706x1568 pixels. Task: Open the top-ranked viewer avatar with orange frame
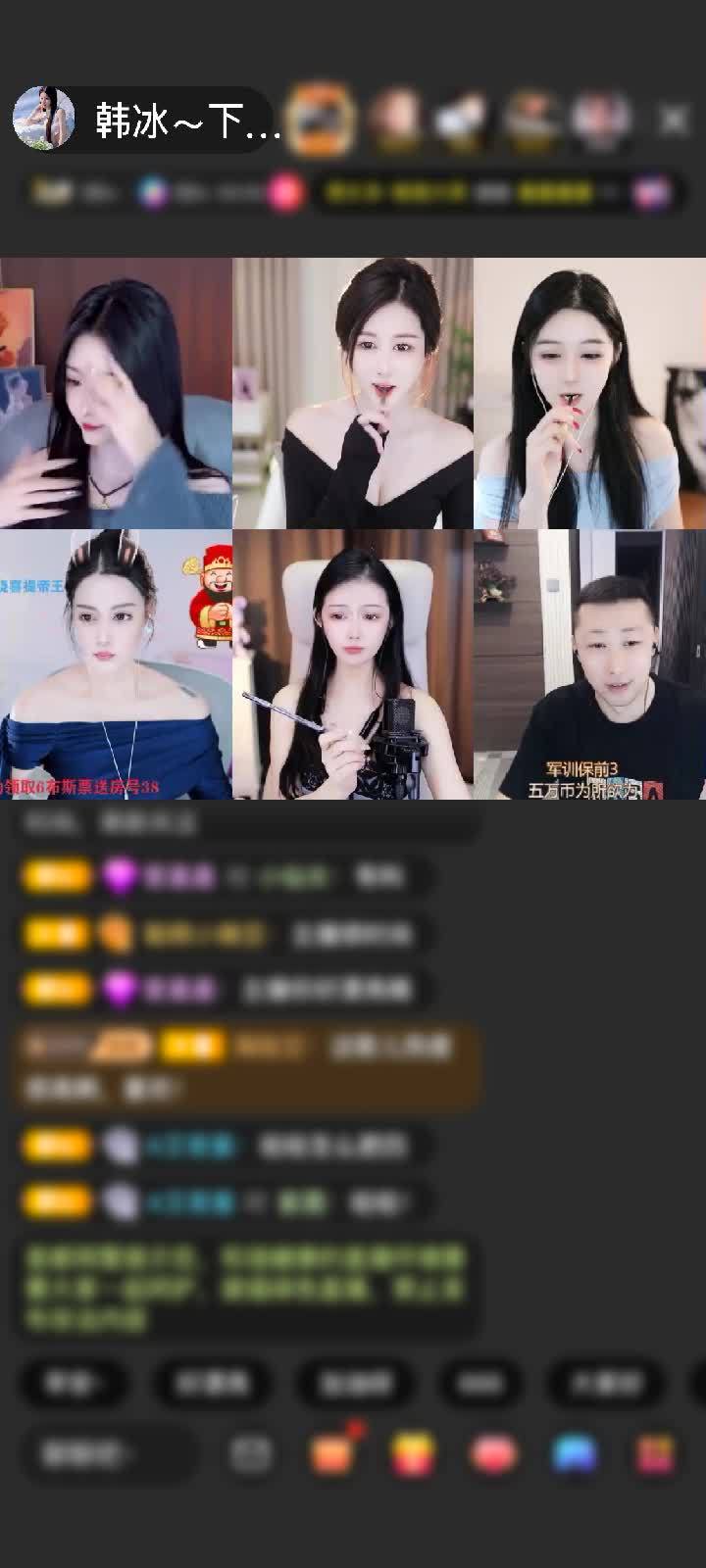click(x=322, y=120)
